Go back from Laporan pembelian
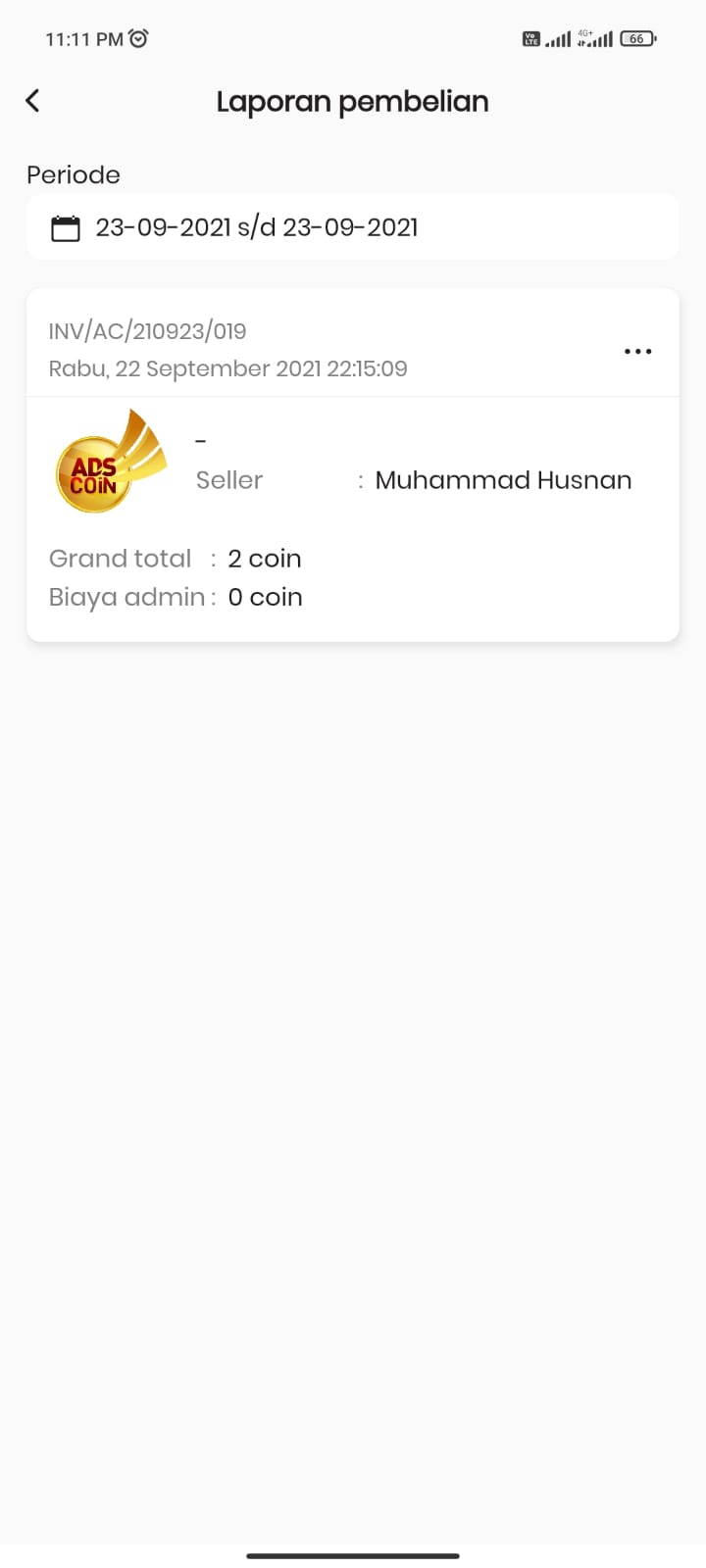Viewport: 706px width, 1568px height. click(x=32, y=101)
